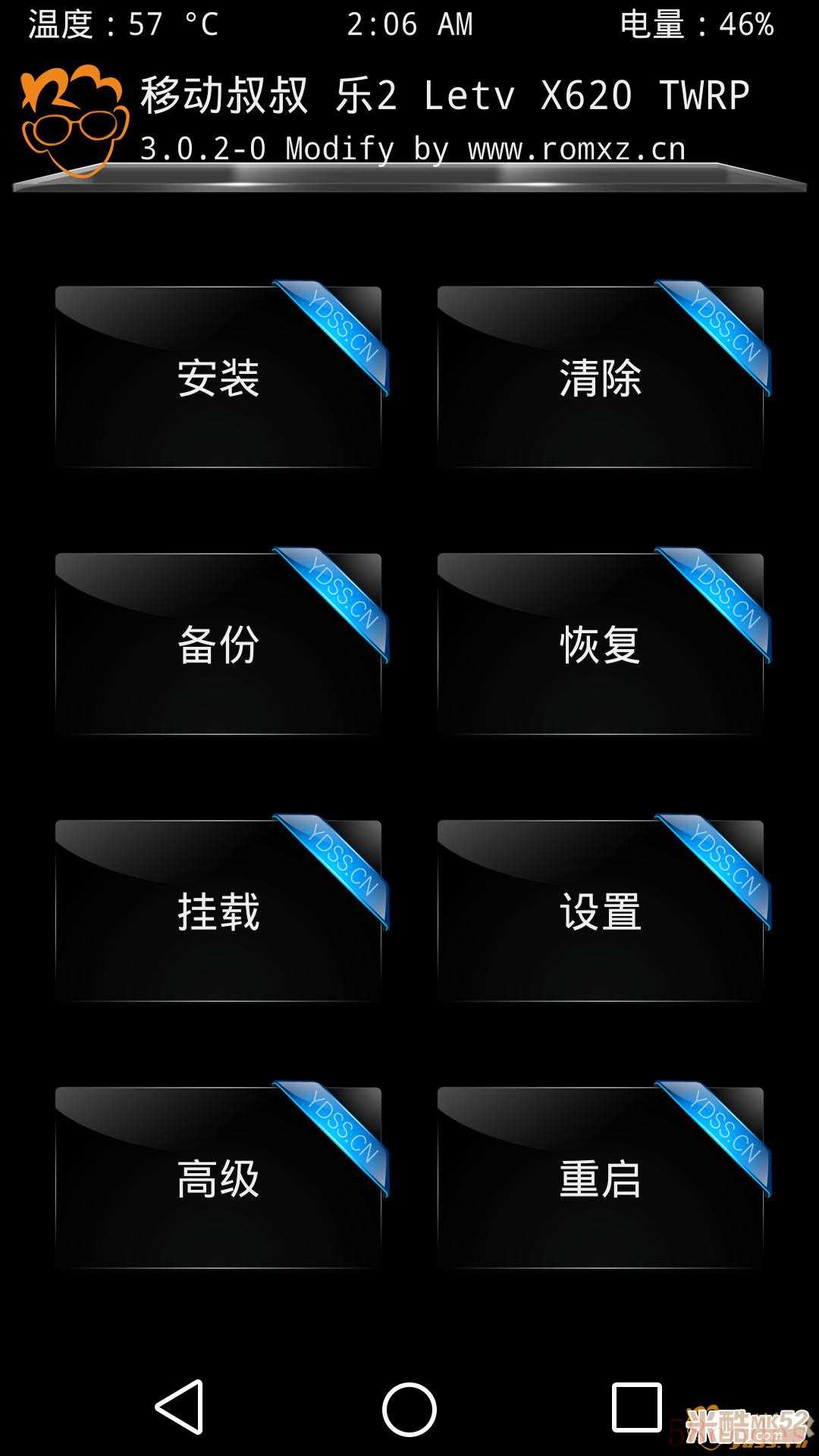The width and height of the screenshot is (819, 1456).
Task: Go to 设置 (Settings)
Action: point(601,911)
